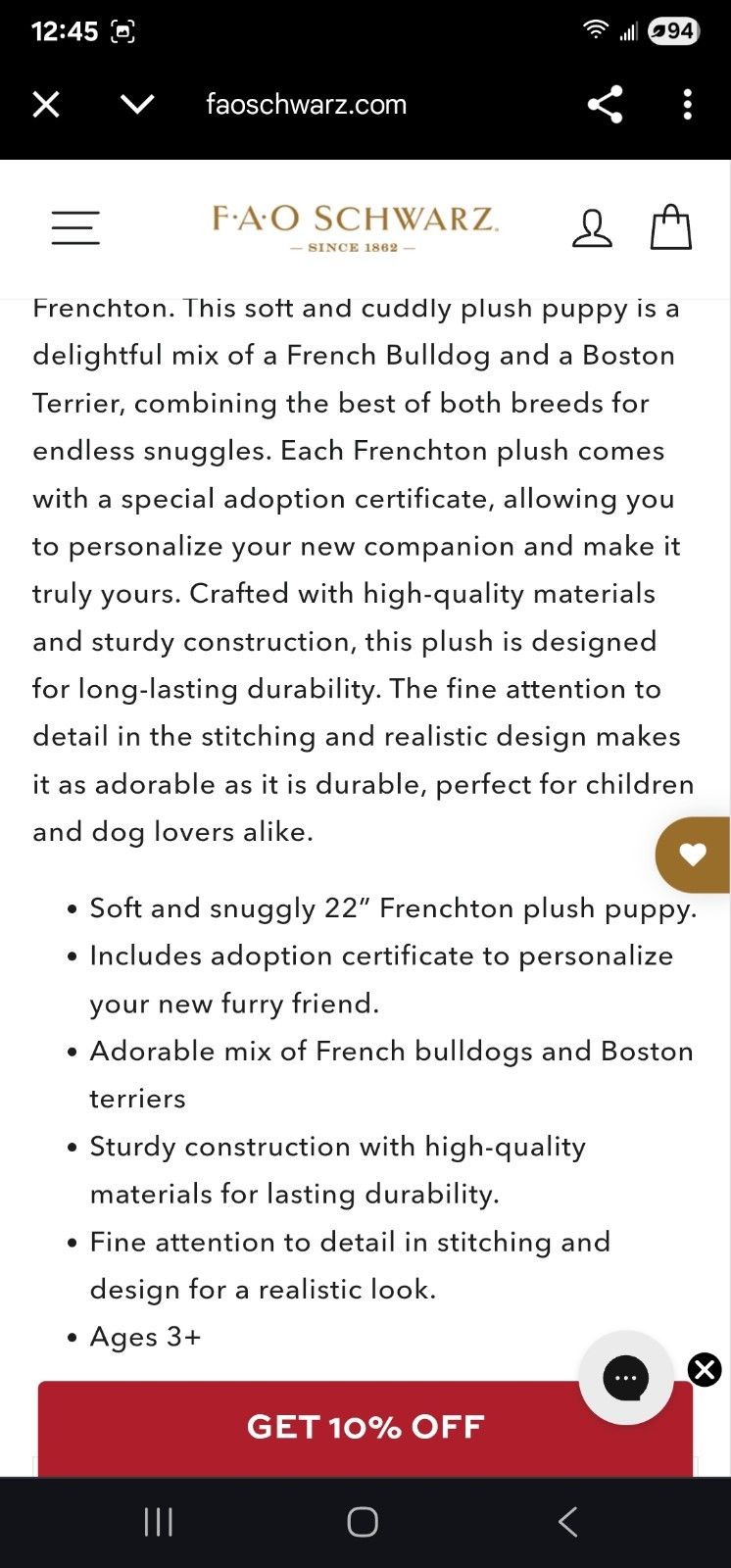The width and height of the screenshot is (731, 1568).
Task: Open the account profile icon
Action: 592,227
